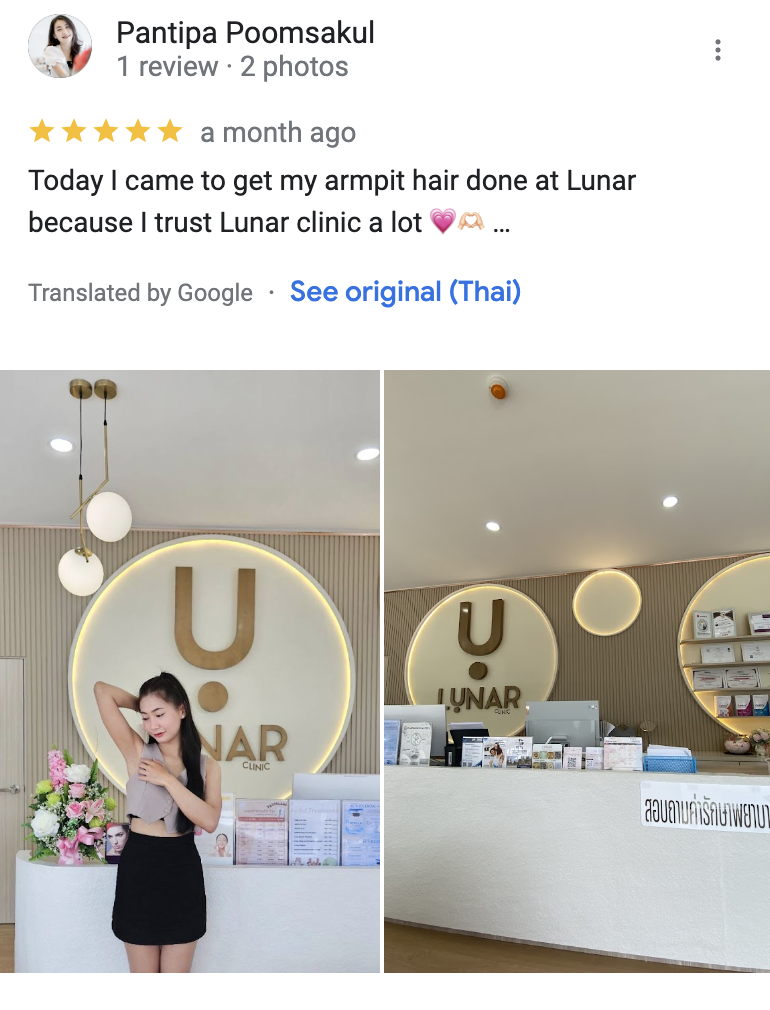This screenshot has height=1010, width=770.
Task: Expand the truncated review text
Action: coord(502,223)
